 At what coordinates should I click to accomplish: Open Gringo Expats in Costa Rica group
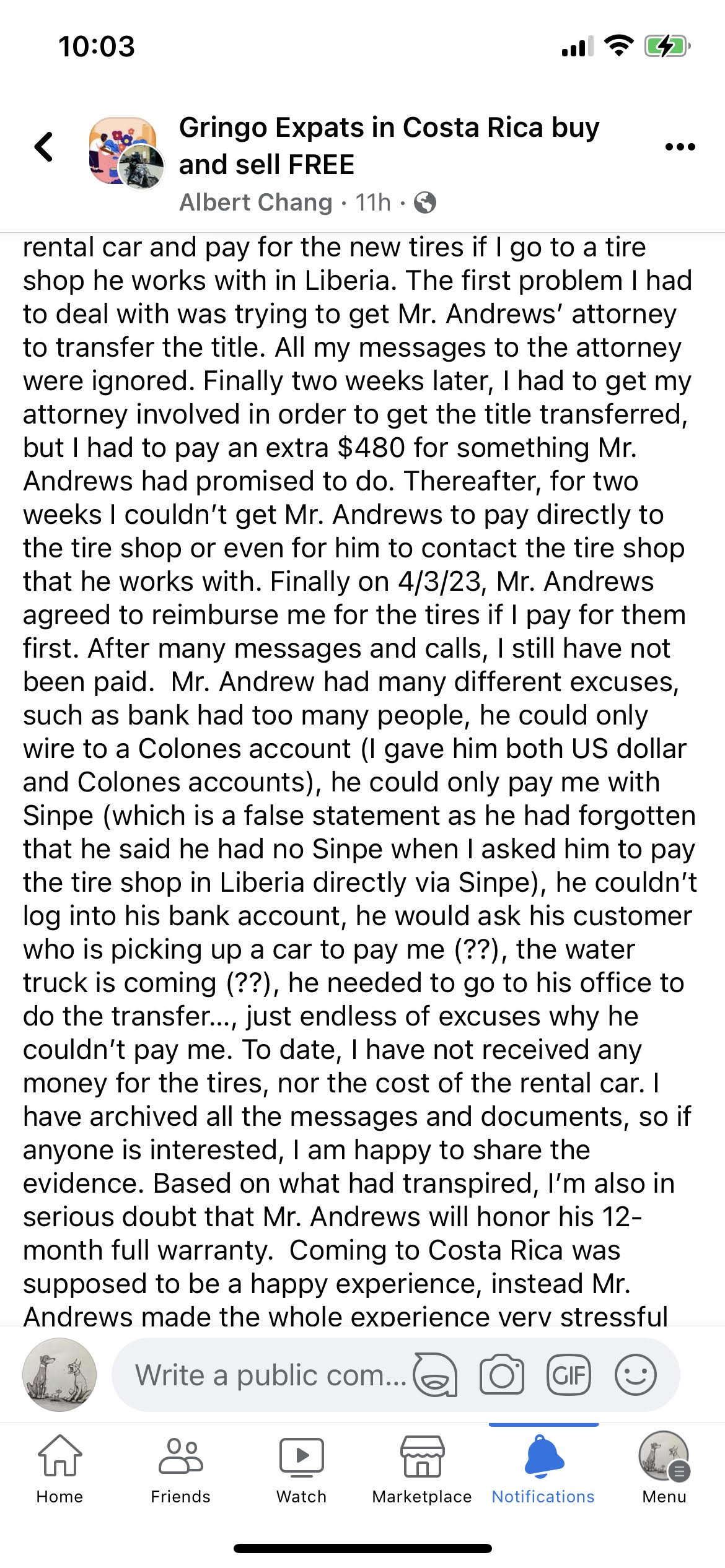point(389,146)
